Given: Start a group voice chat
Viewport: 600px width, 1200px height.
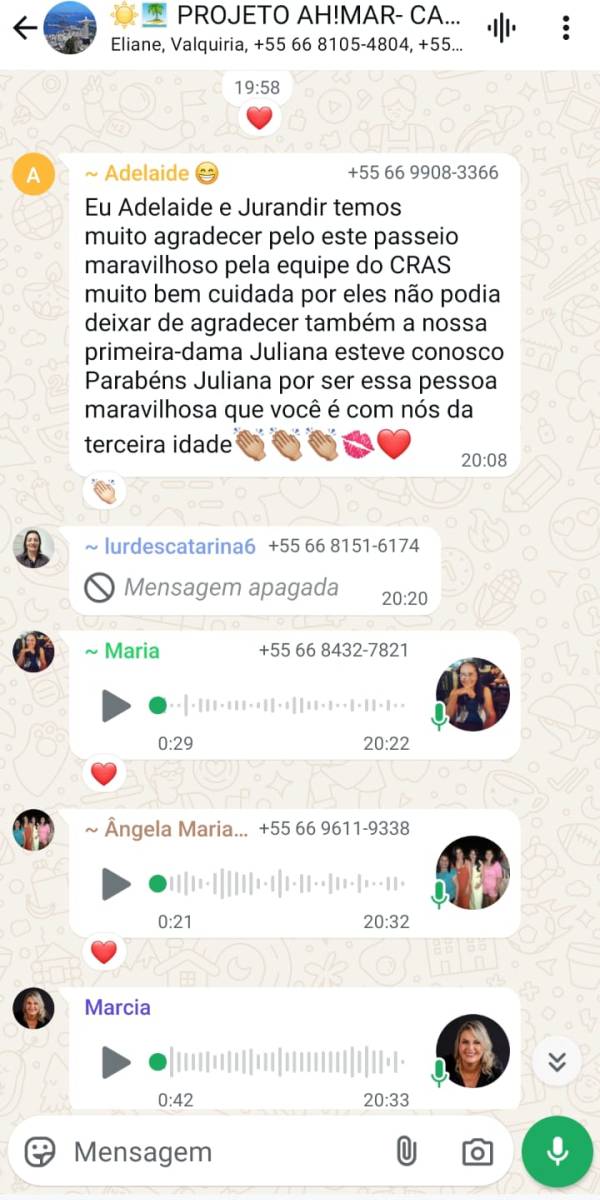Looking at the screenshot, I should (x=501, y=28).
